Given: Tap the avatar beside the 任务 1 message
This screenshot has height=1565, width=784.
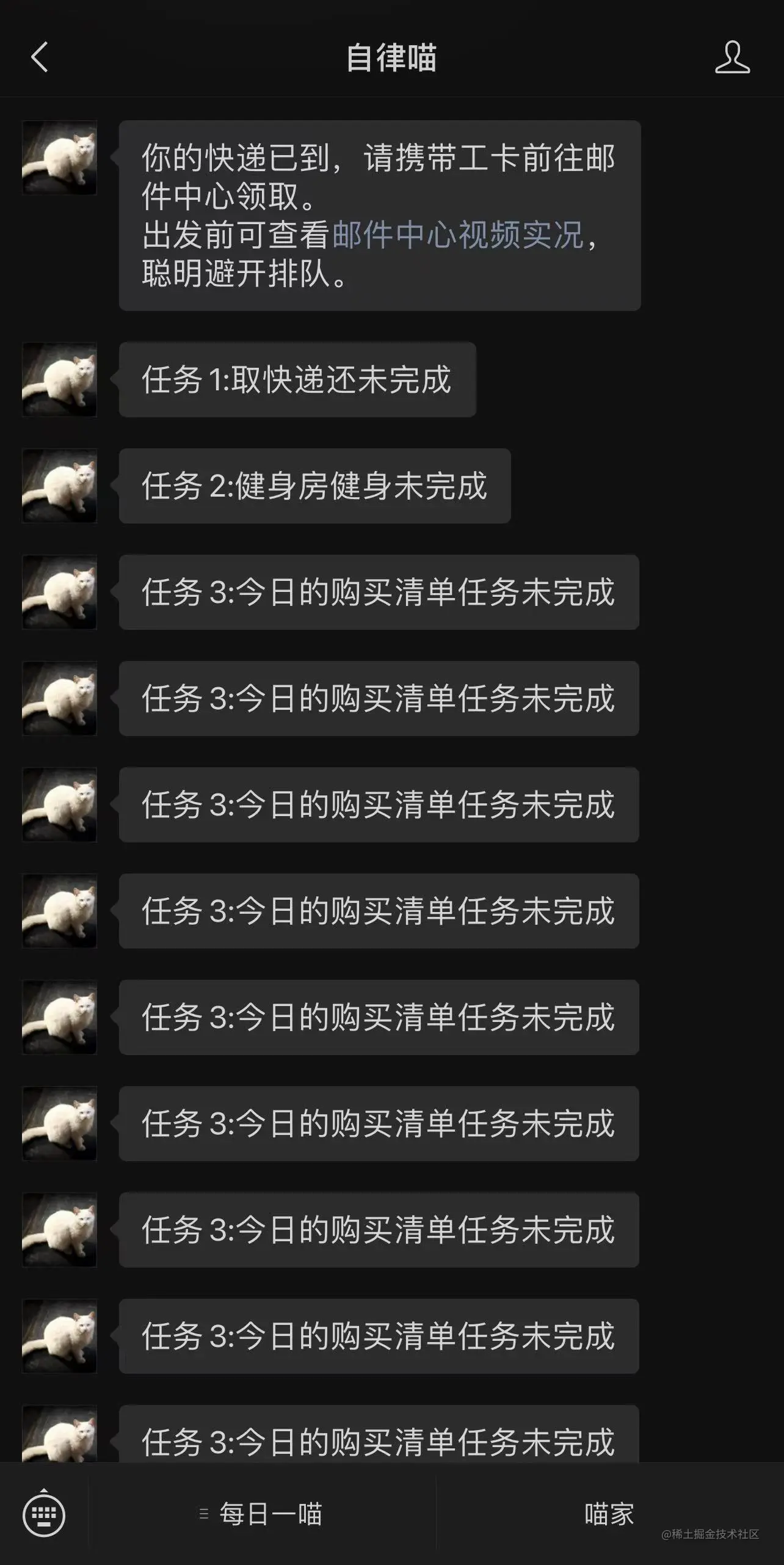Looking at the screenshot, I should pyautogui.click(x=59, y=379).
